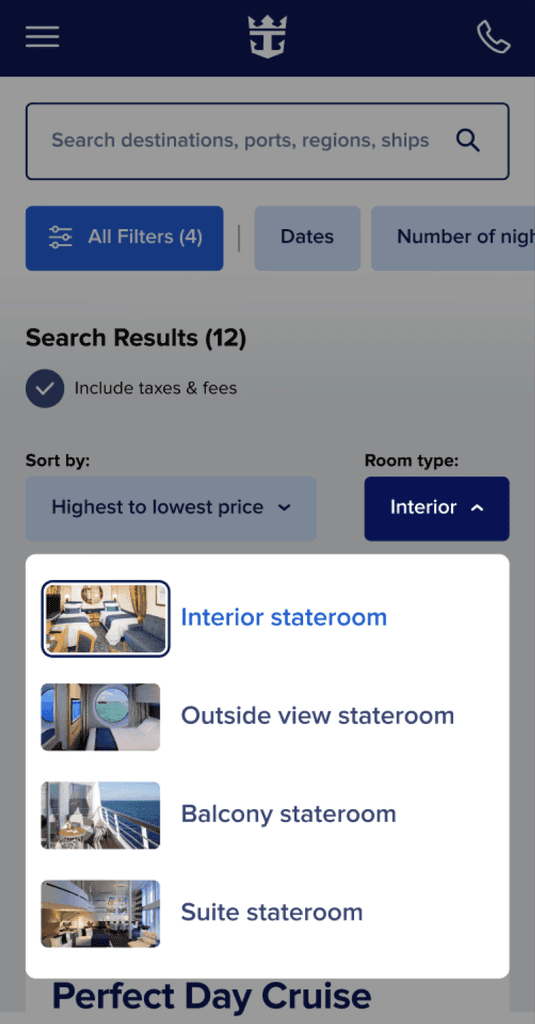Open All Filters (4)
The image size is (535, 1024).
(124, 238)
